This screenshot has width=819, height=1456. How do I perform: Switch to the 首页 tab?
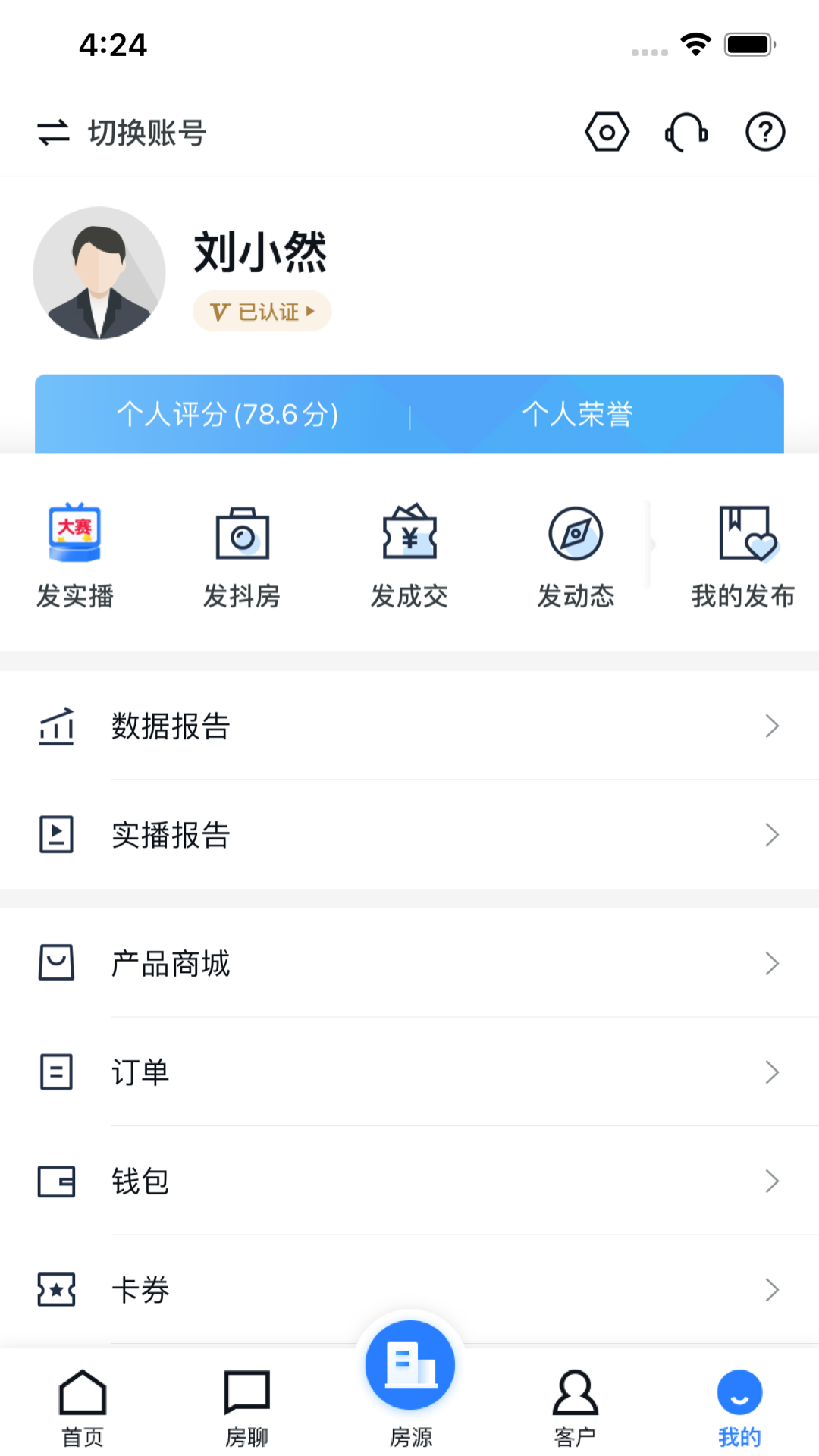pos(82,1407)
